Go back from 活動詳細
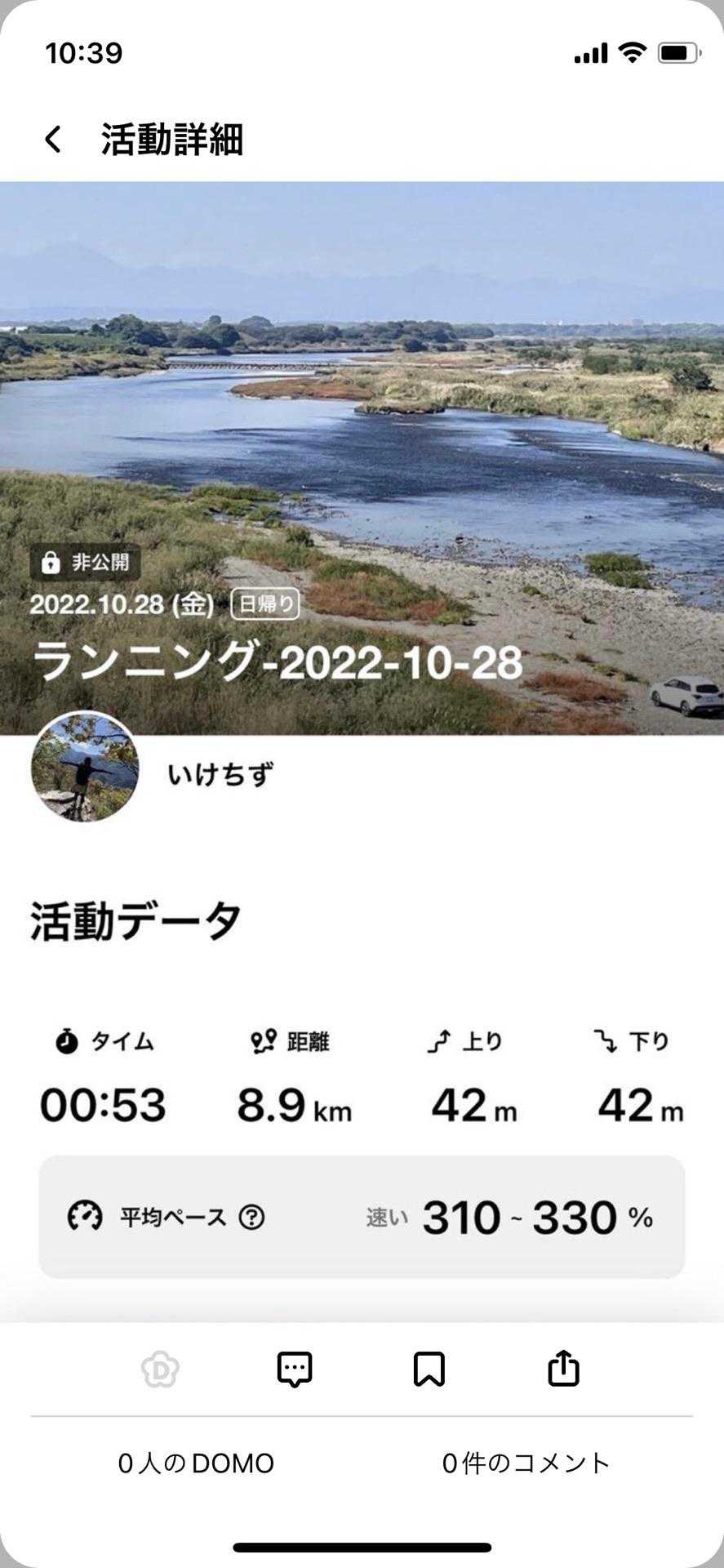Image resolution: width=724 pixels, height=1568 pixels. click(53, 140)
